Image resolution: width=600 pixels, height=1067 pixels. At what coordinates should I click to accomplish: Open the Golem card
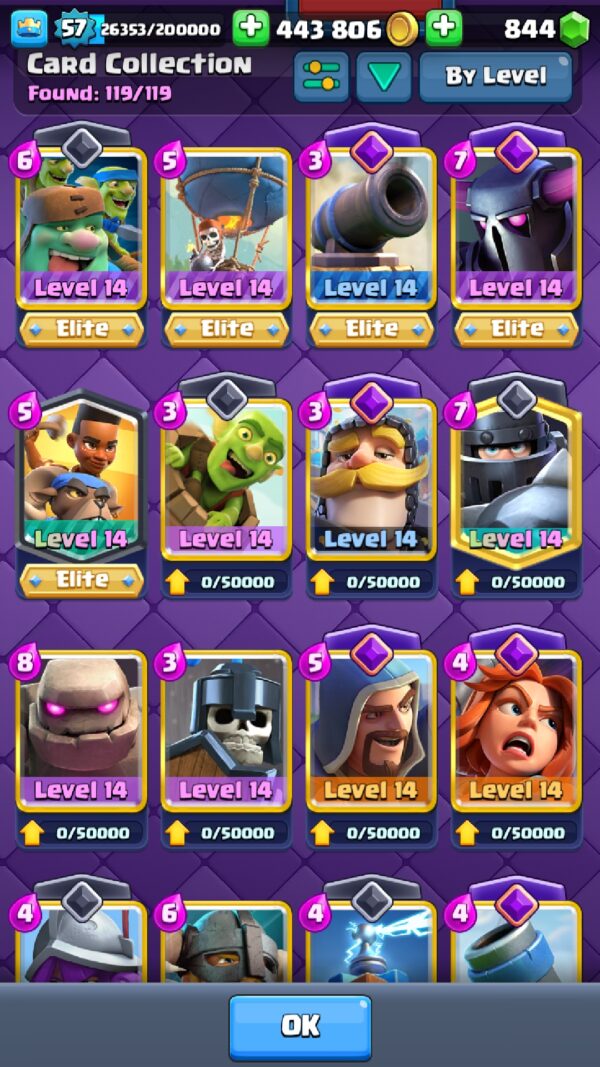(81, 731)
